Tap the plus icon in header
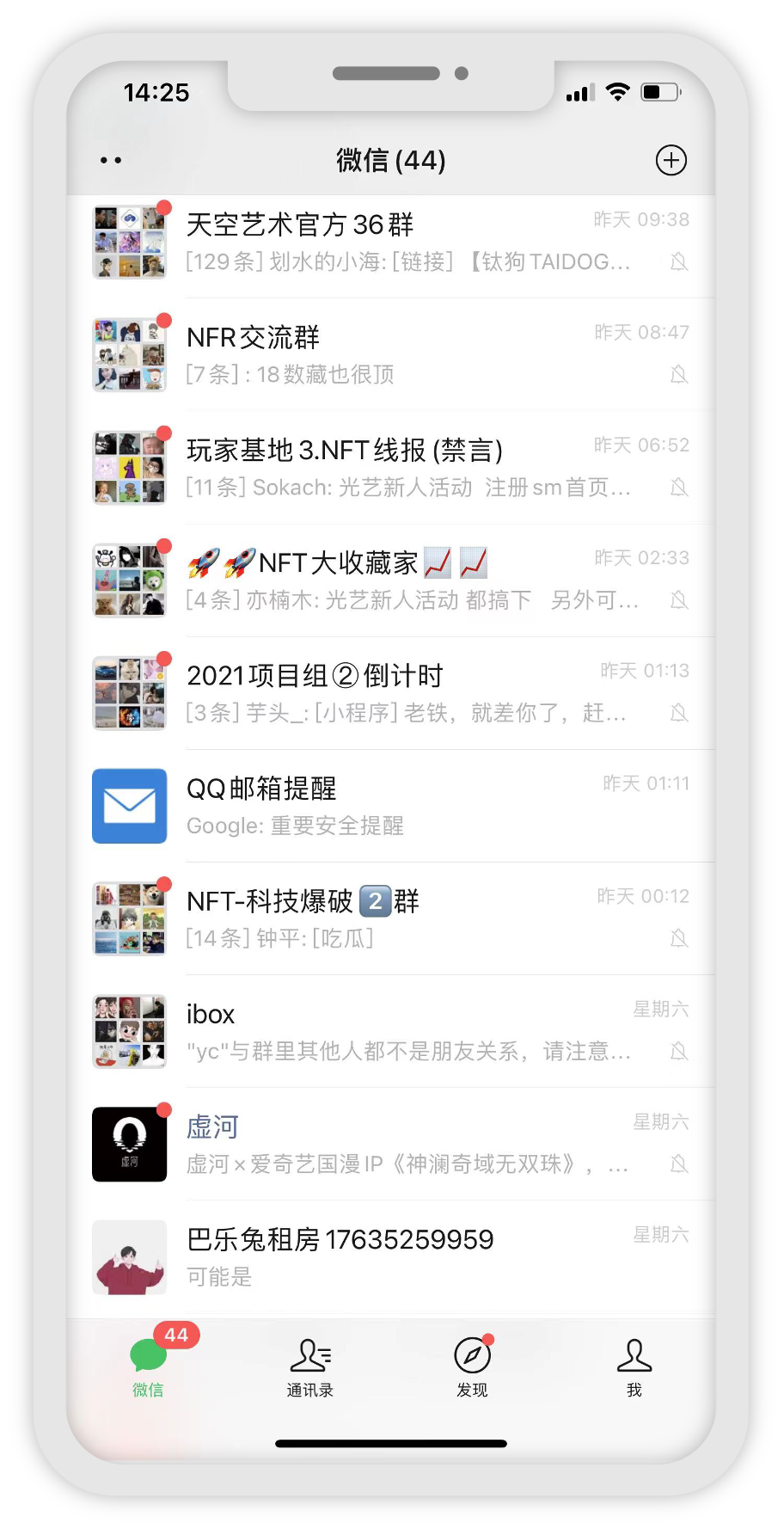This screenshot has width=784, height=1529. tap(671, 160)
